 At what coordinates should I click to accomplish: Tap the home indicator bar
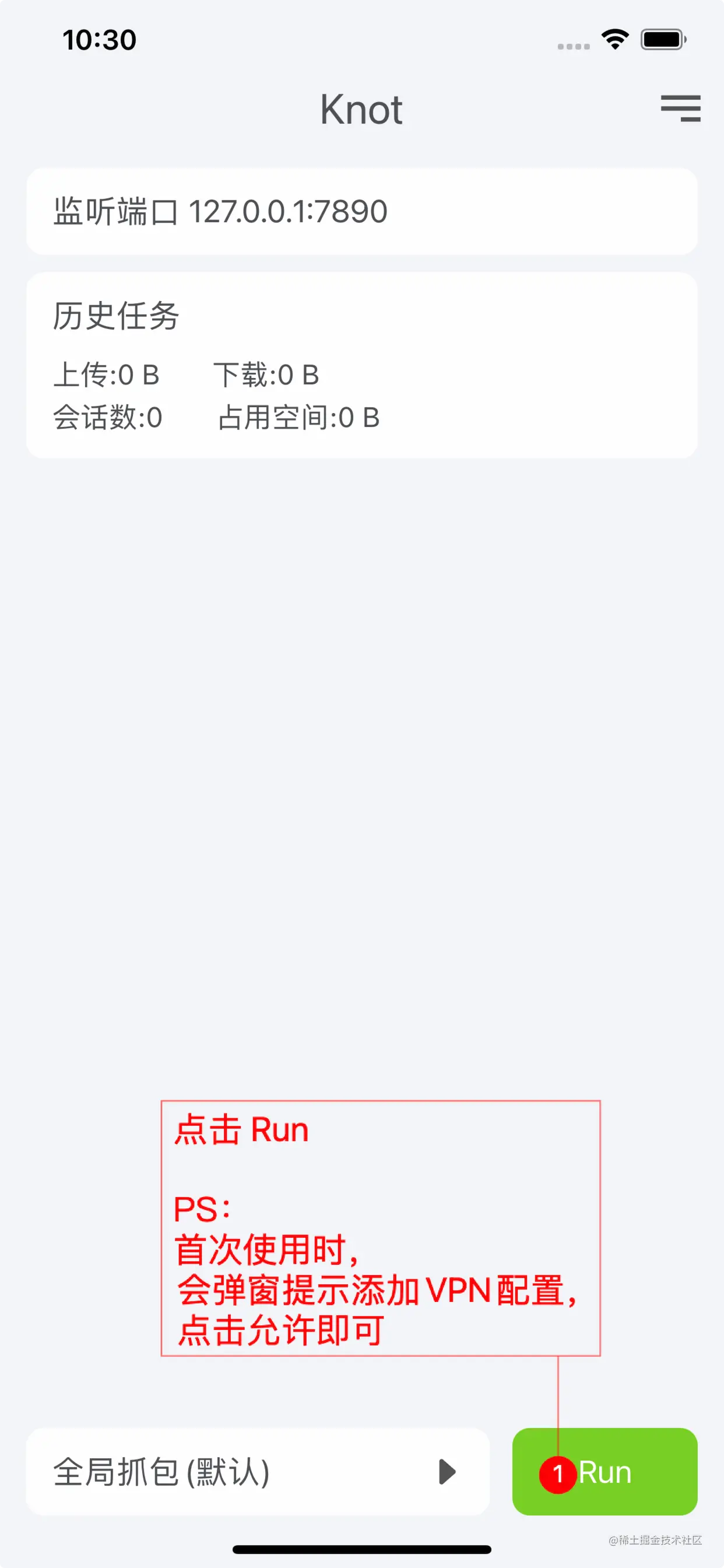tap(362, 1549)
